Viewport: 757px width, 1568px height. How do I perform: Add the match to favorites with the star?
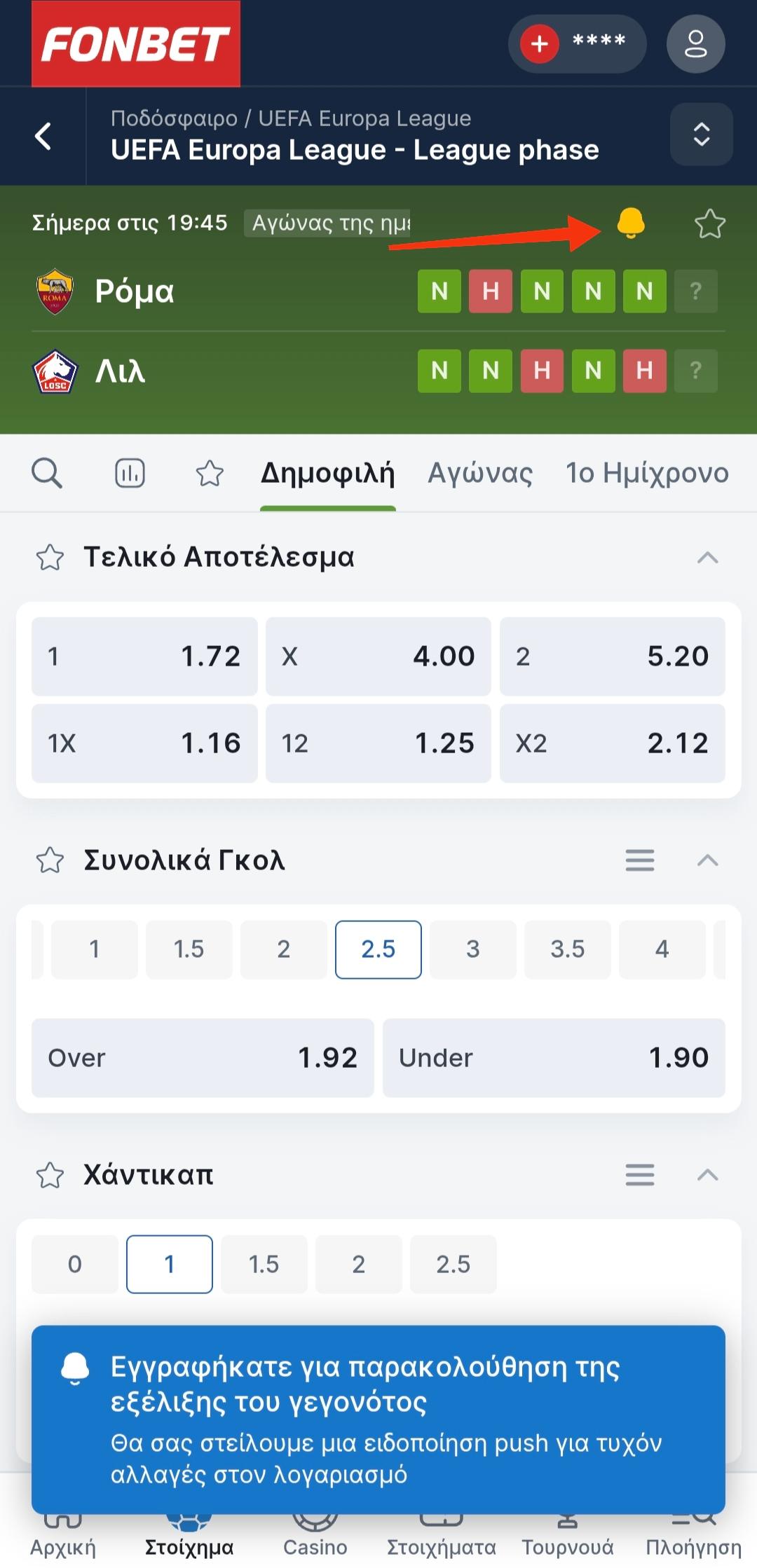[x=709, y=224]
